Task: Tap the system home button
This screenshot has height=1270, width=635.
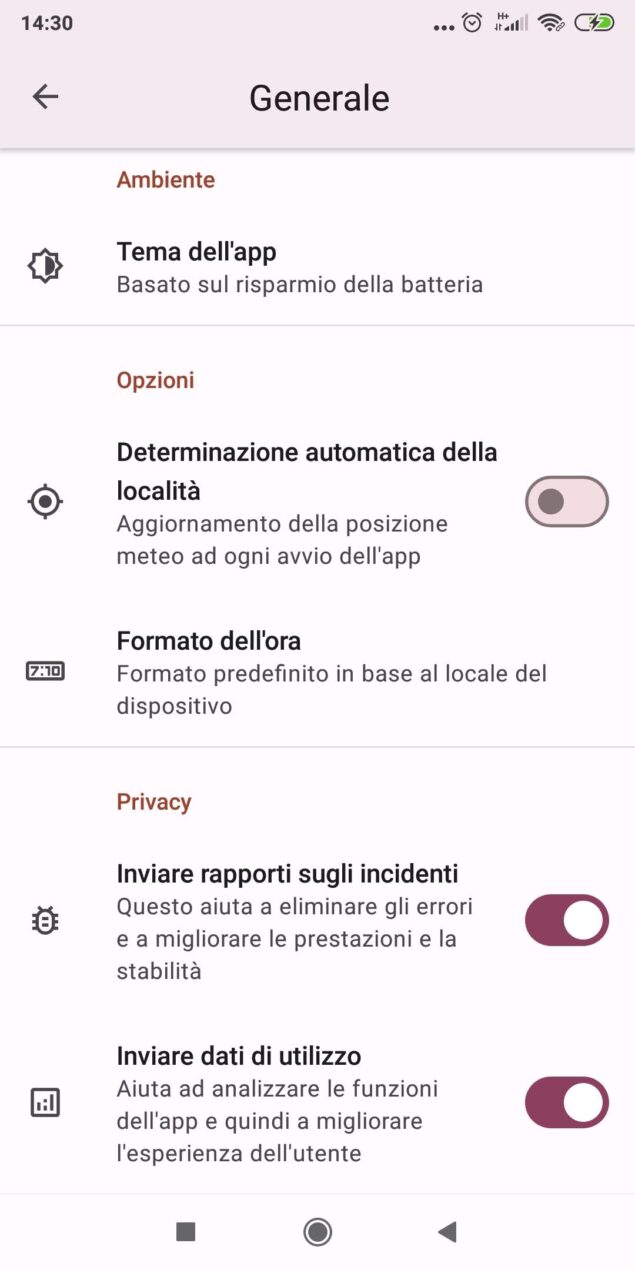Action: [318, 1232]
